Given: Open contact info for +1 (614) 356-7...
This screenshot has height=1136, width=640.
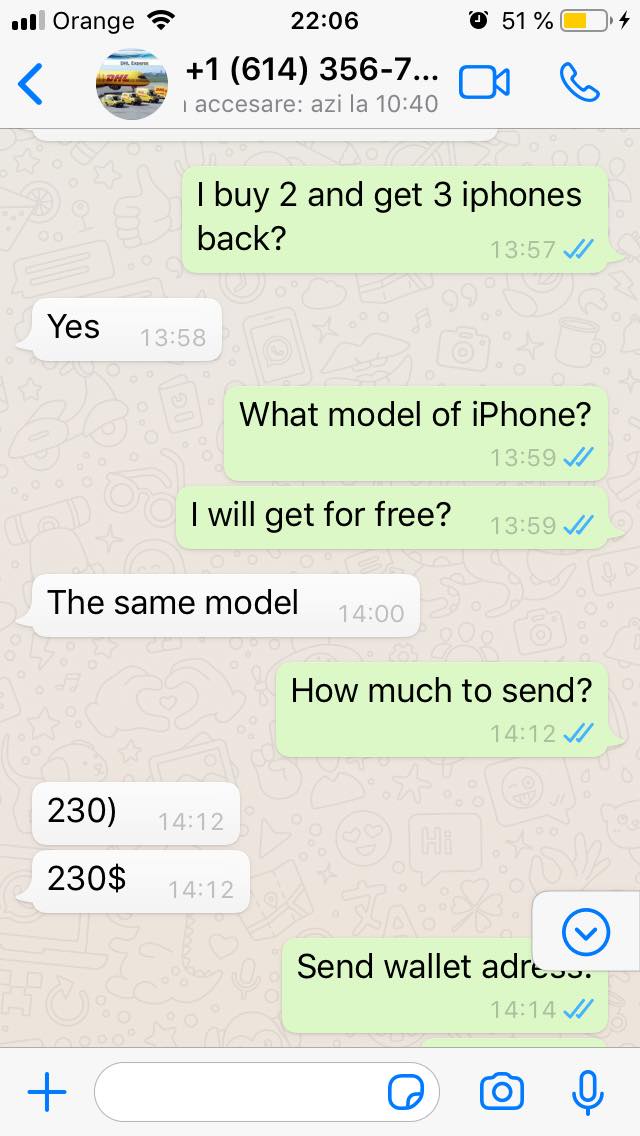Looking at the screenshot, I should [312, 84].
